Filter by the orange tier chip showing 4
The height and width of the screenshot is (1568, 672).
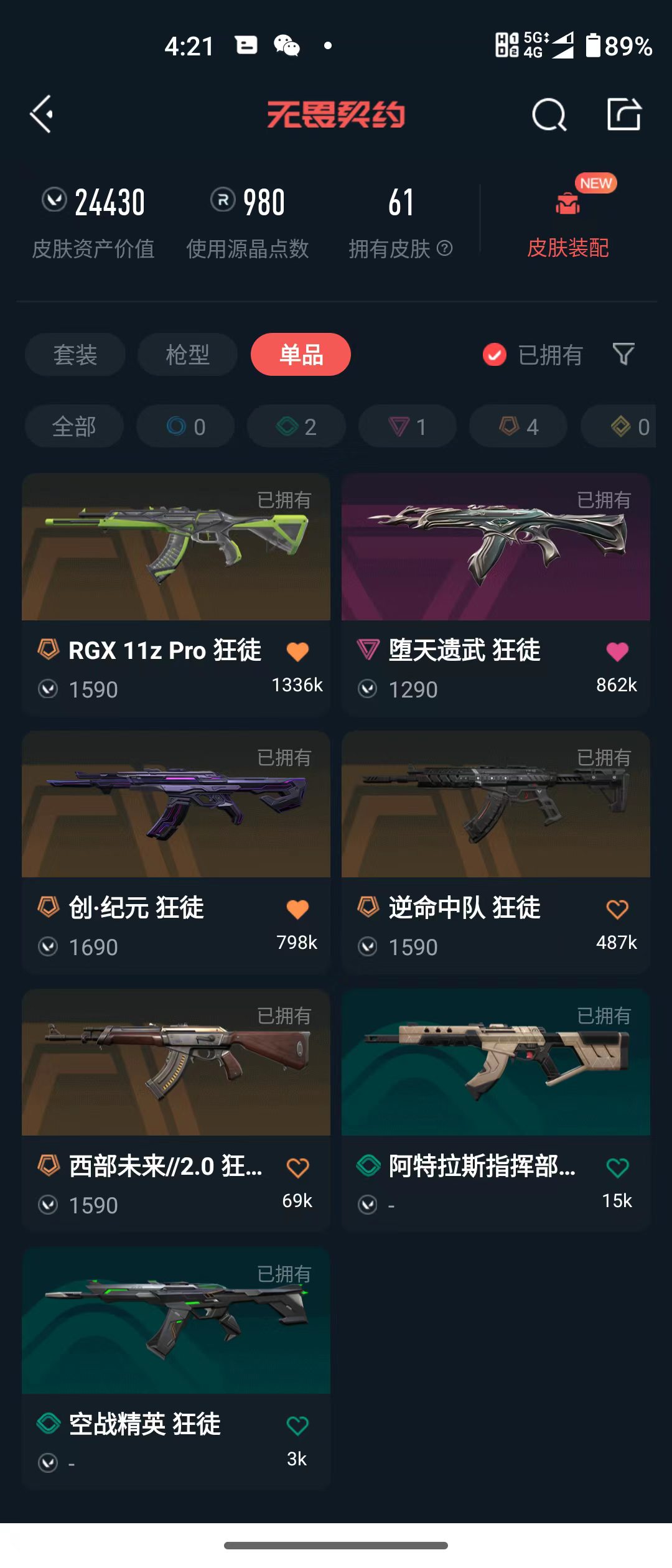(518, 426)
